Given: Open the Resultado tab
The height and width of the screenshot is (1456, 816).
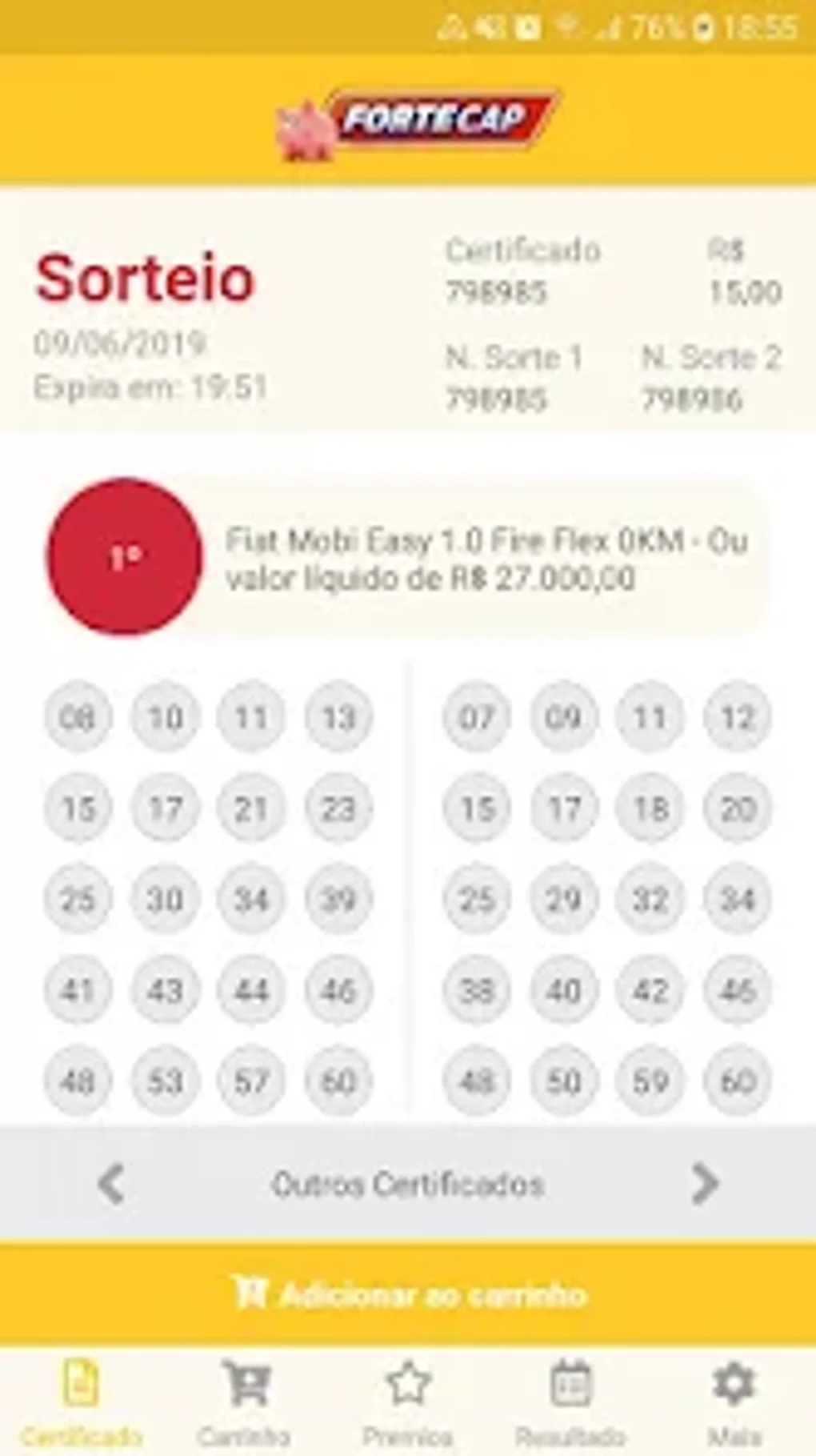Looking at the screenshot, I should [570, 1401].
